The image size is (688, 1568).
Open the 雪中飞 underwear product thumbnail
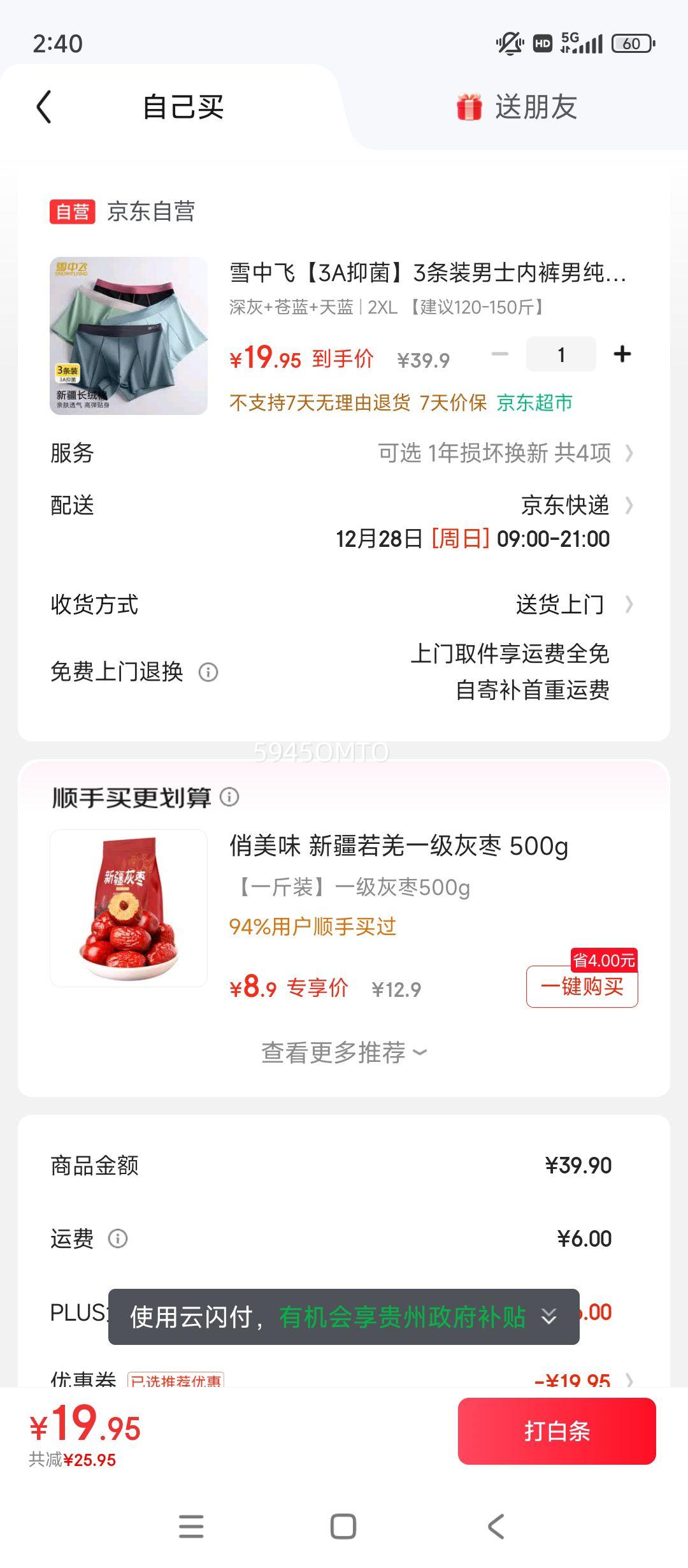[x=129, y=336]
